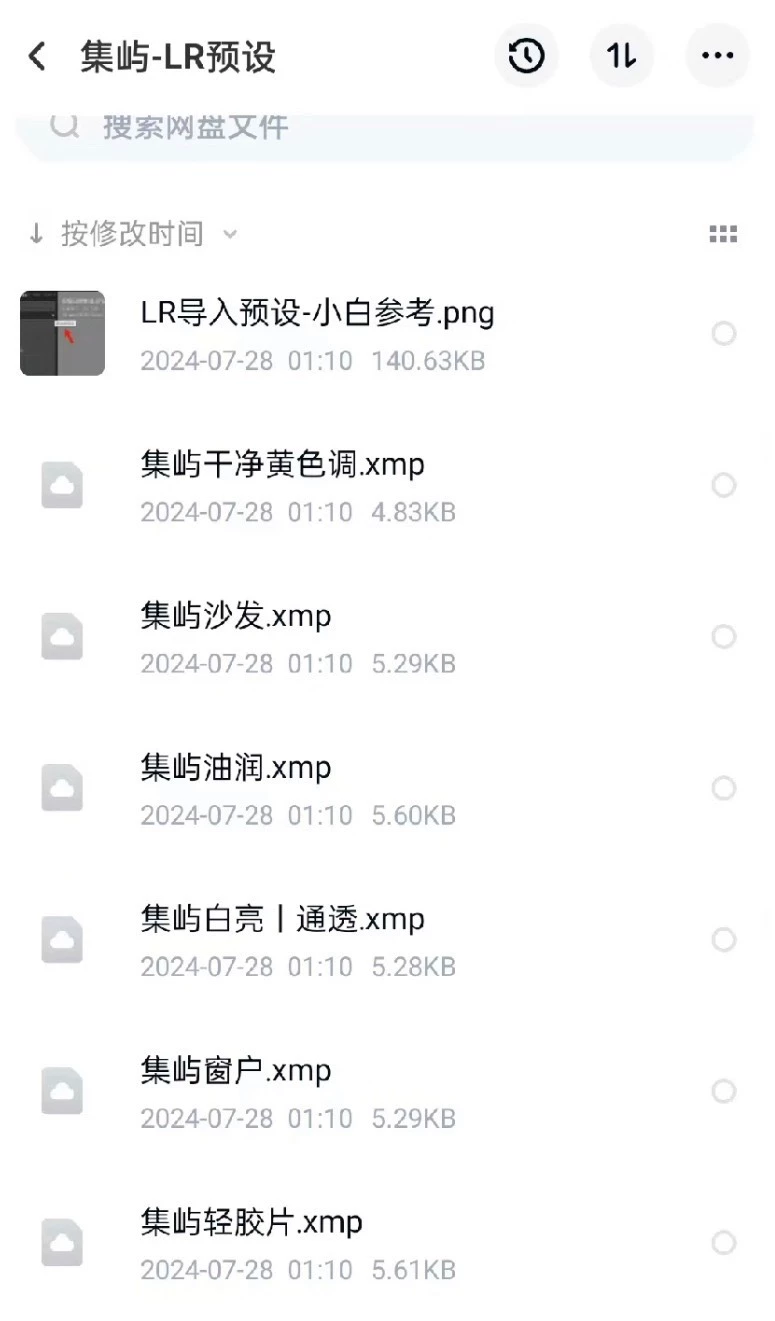Select the 集屿白亮丨通透.xmp file
This screenshot has width=775, height=1321.
click(724, 940)
